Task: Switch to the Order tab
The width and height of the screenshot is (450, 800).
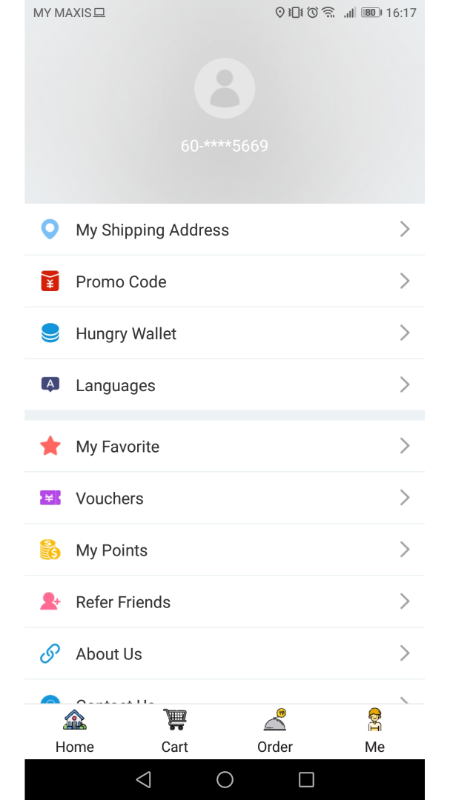Action: [274, 732]
